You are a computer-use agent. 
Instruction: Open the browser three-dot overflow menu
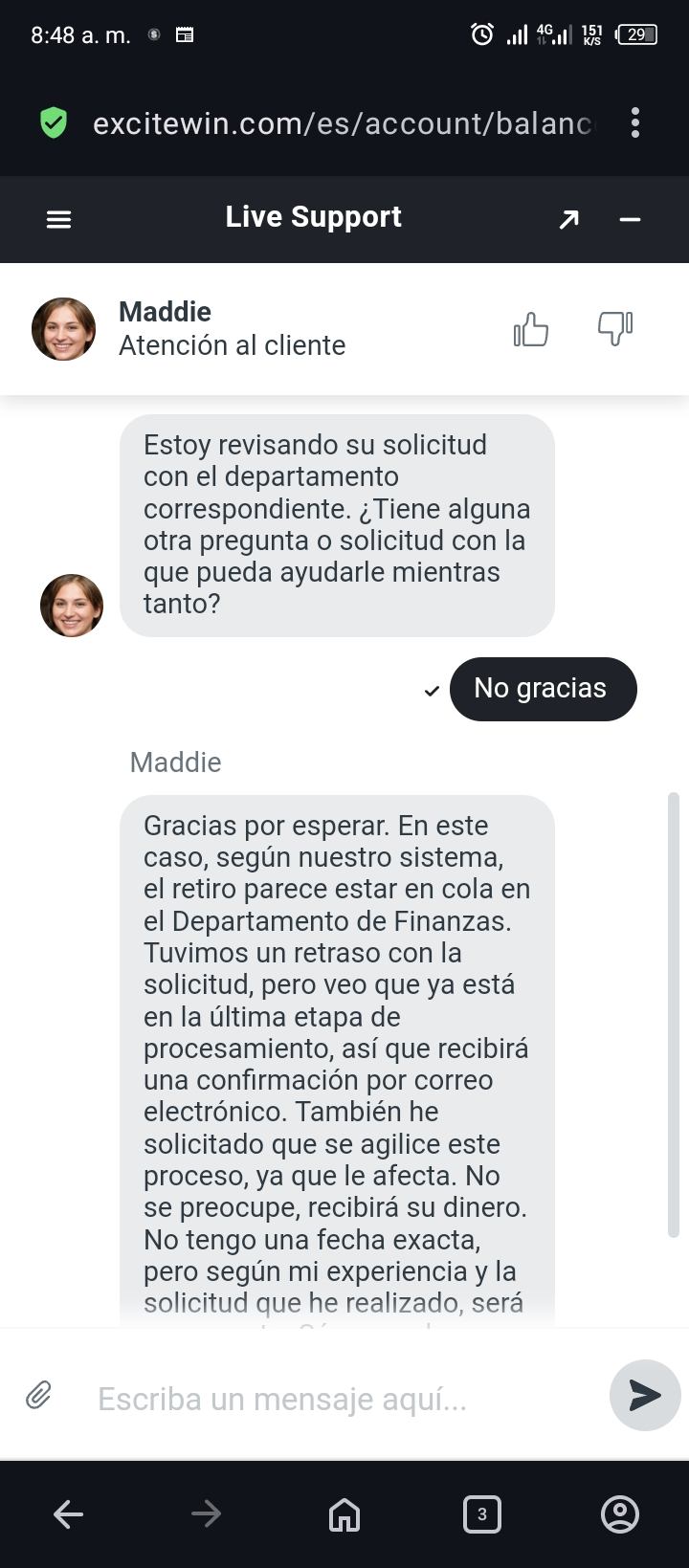pyautogui.click(x=635, y=122)
